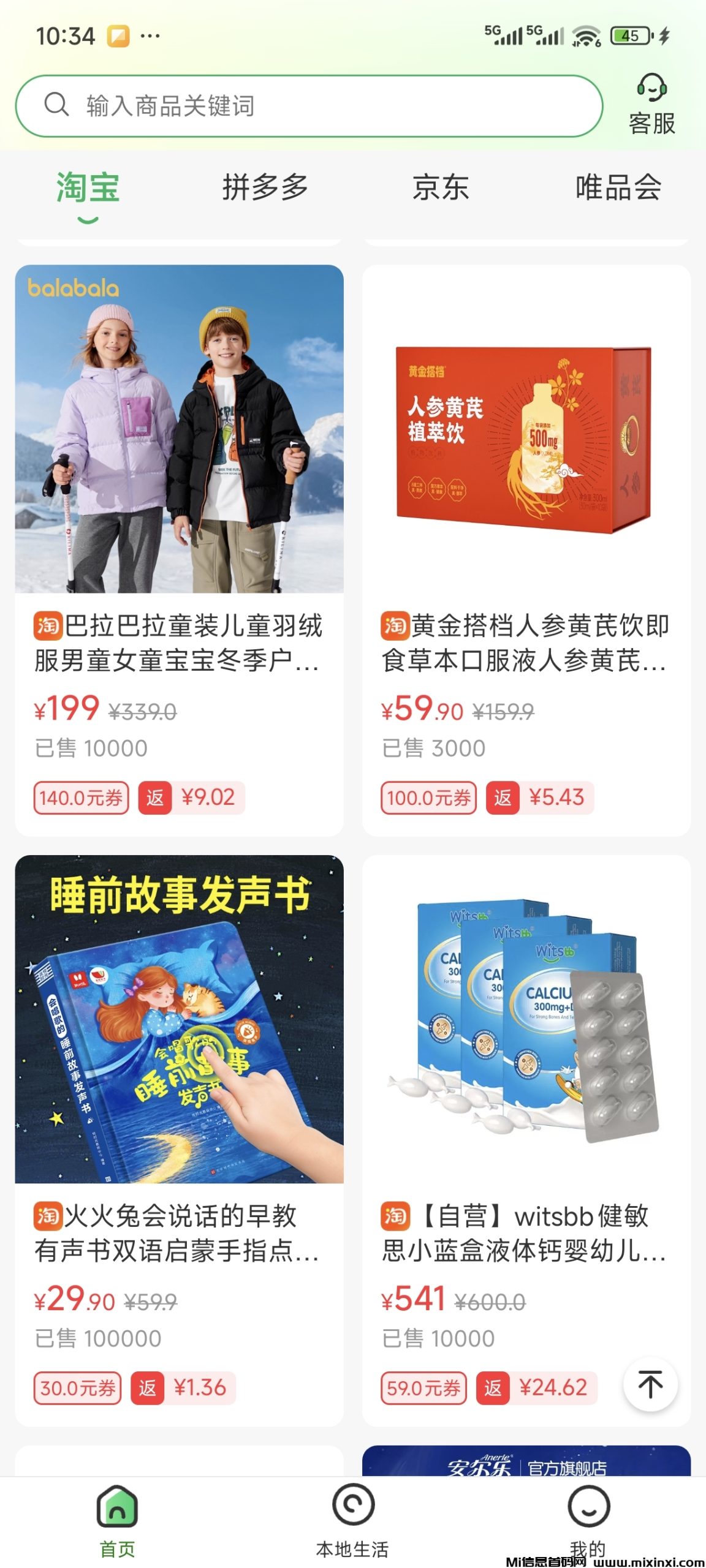Select the 淘宝 tab

tap(88, 187)
